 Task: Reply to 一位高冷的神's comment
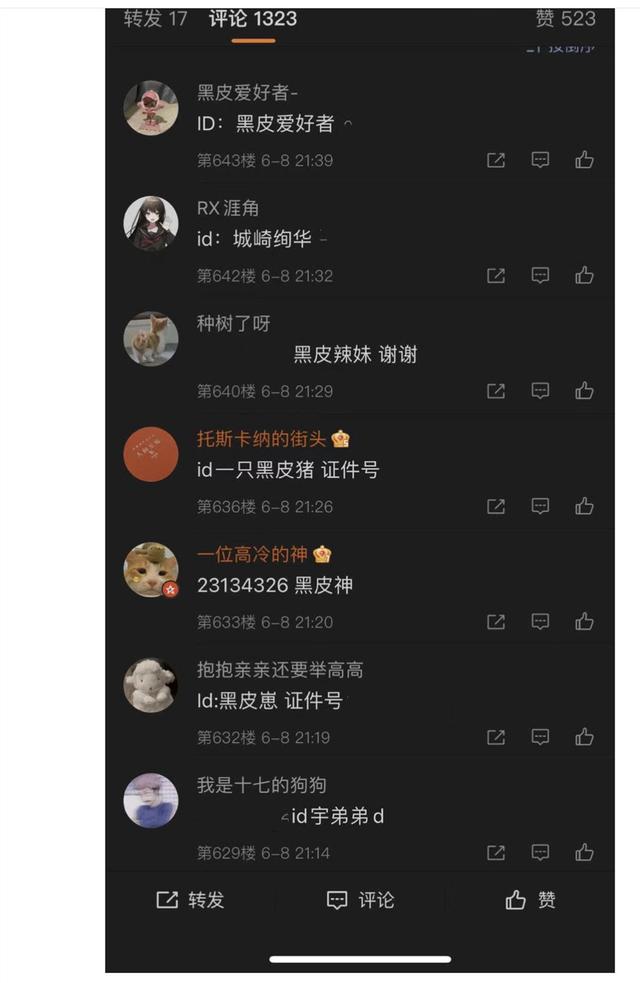540,622
